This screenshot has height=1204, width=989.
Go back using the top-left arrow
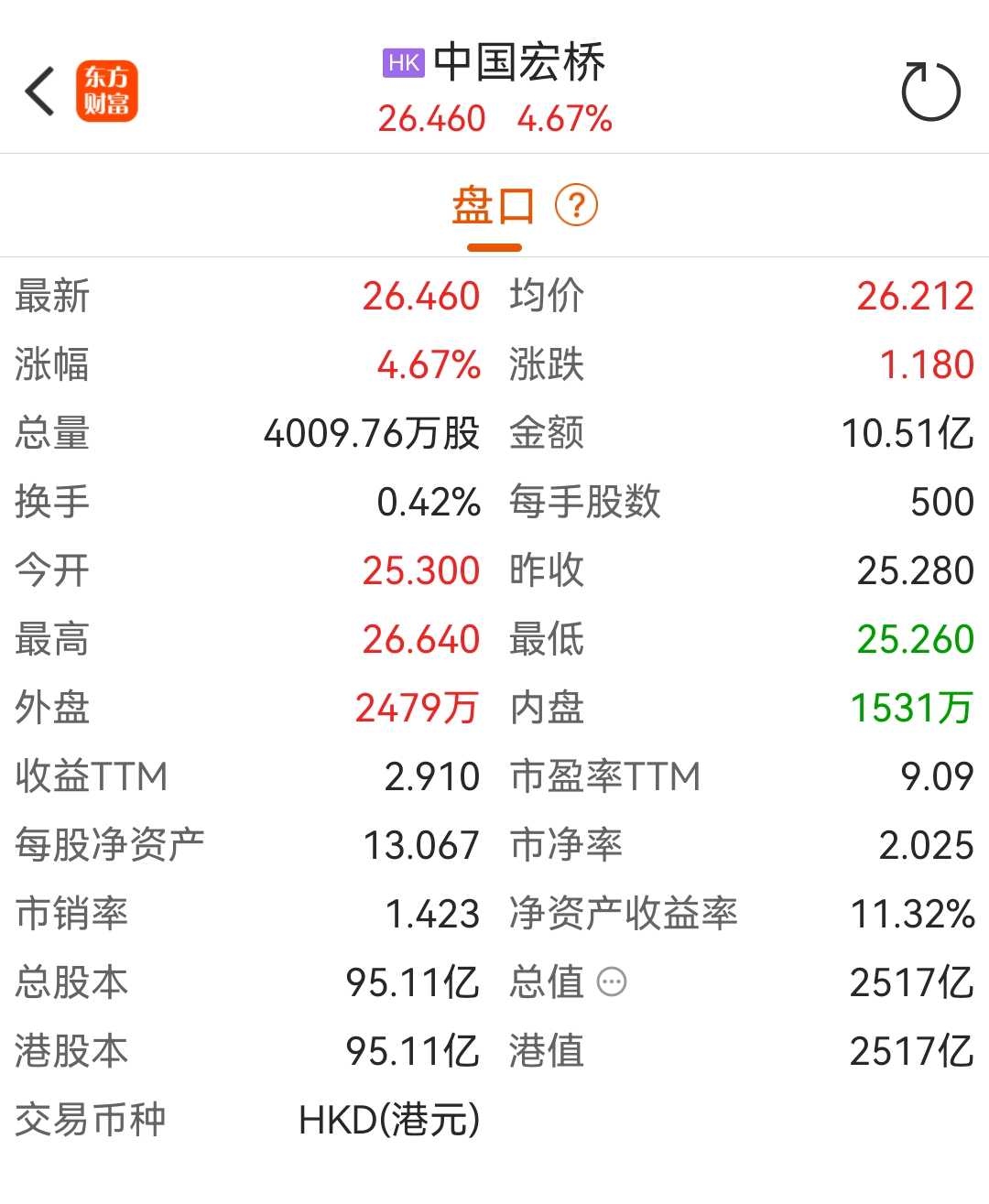click(x=39, y=92)
